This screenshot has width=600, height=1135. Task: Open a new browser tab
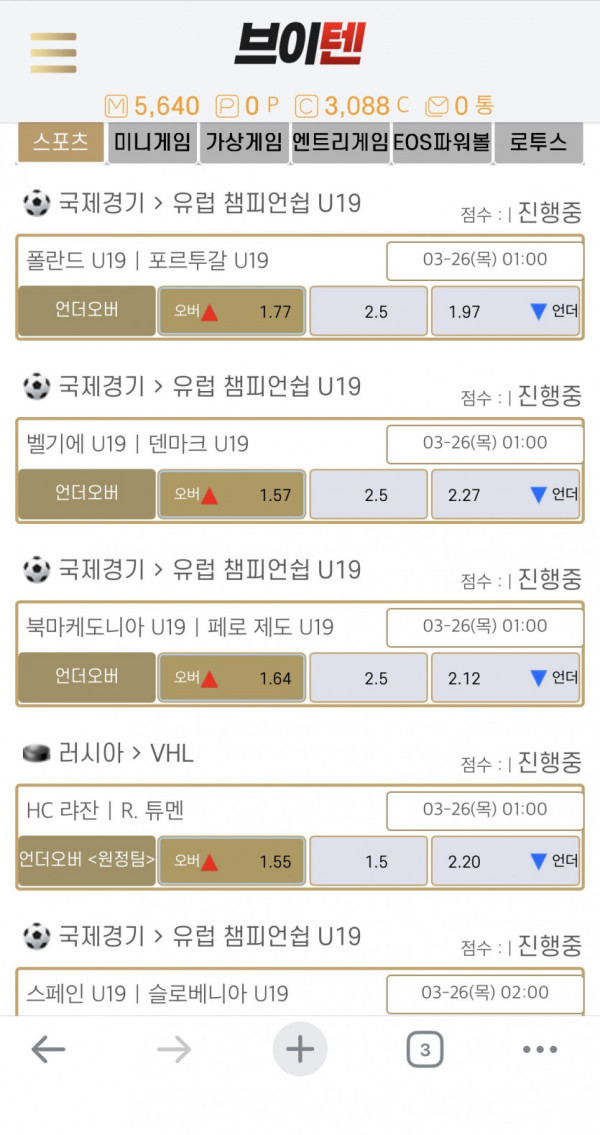coord(300,1049)
